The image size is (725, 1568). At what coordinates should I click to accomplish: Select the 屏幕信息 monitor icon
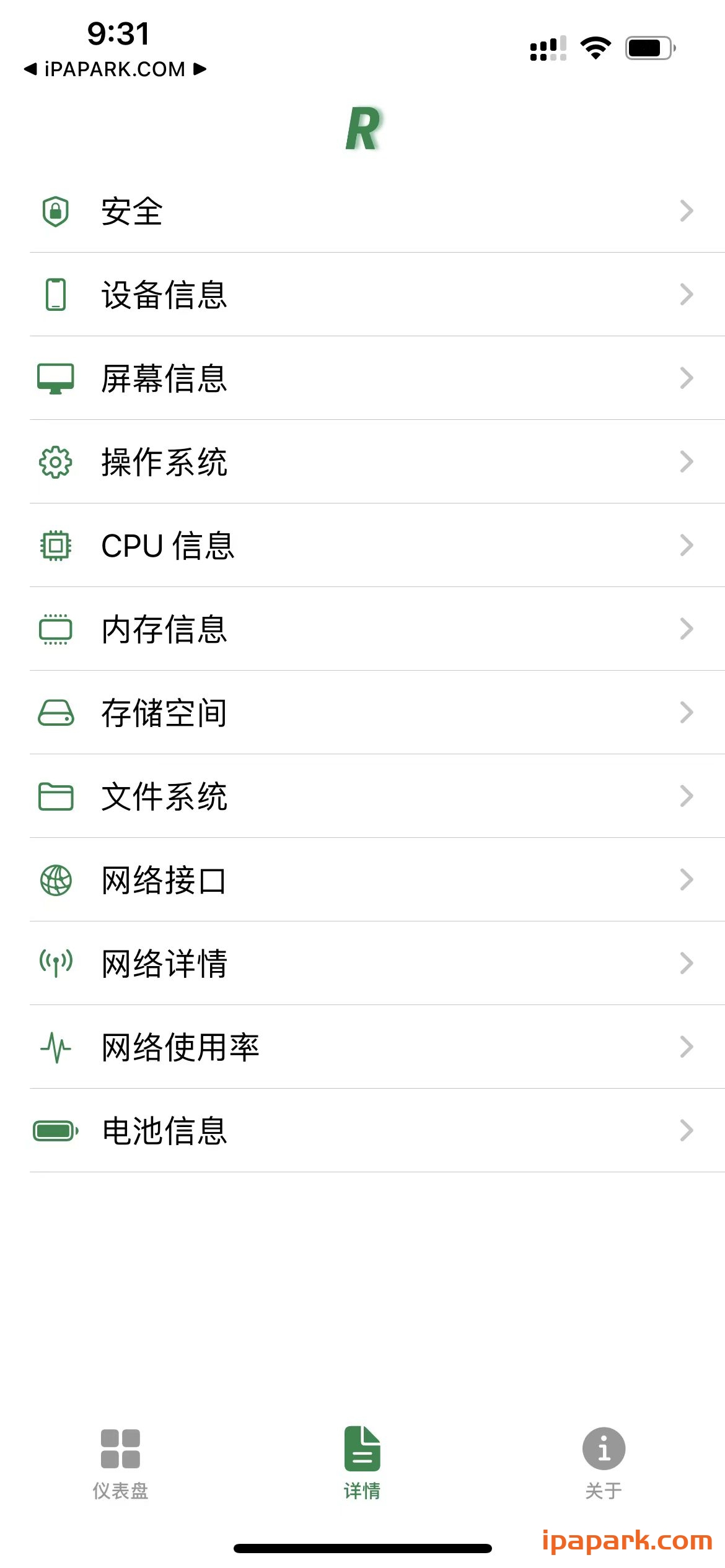pos(56,378)
